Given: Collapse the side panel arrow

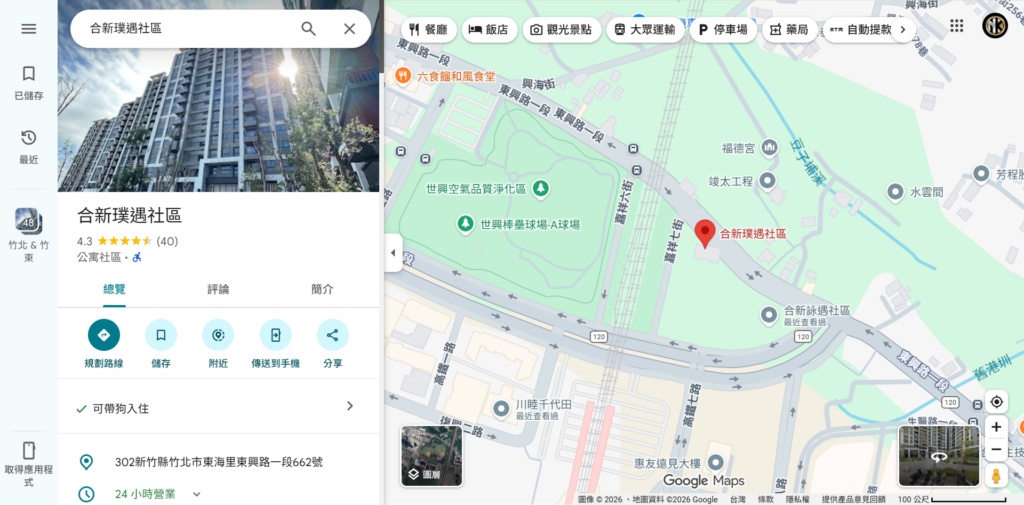Looking at the screenshot, I should (x=393, y=252).
